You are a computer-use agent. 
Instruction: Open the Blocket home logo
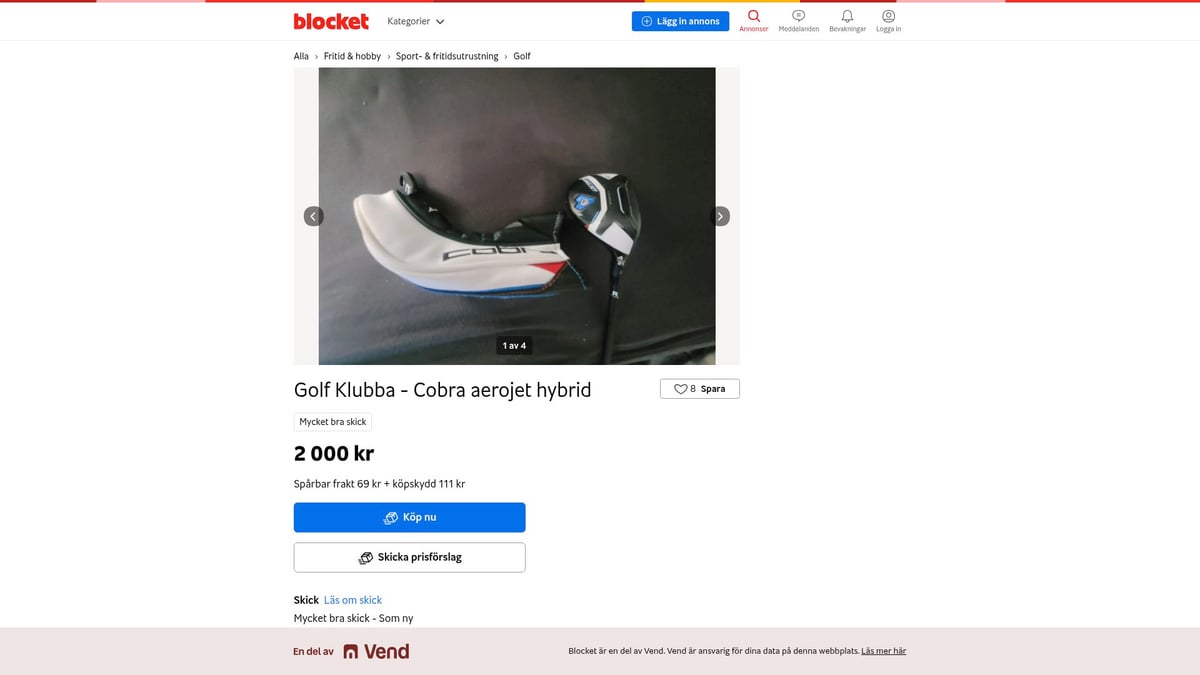[331, 21]
